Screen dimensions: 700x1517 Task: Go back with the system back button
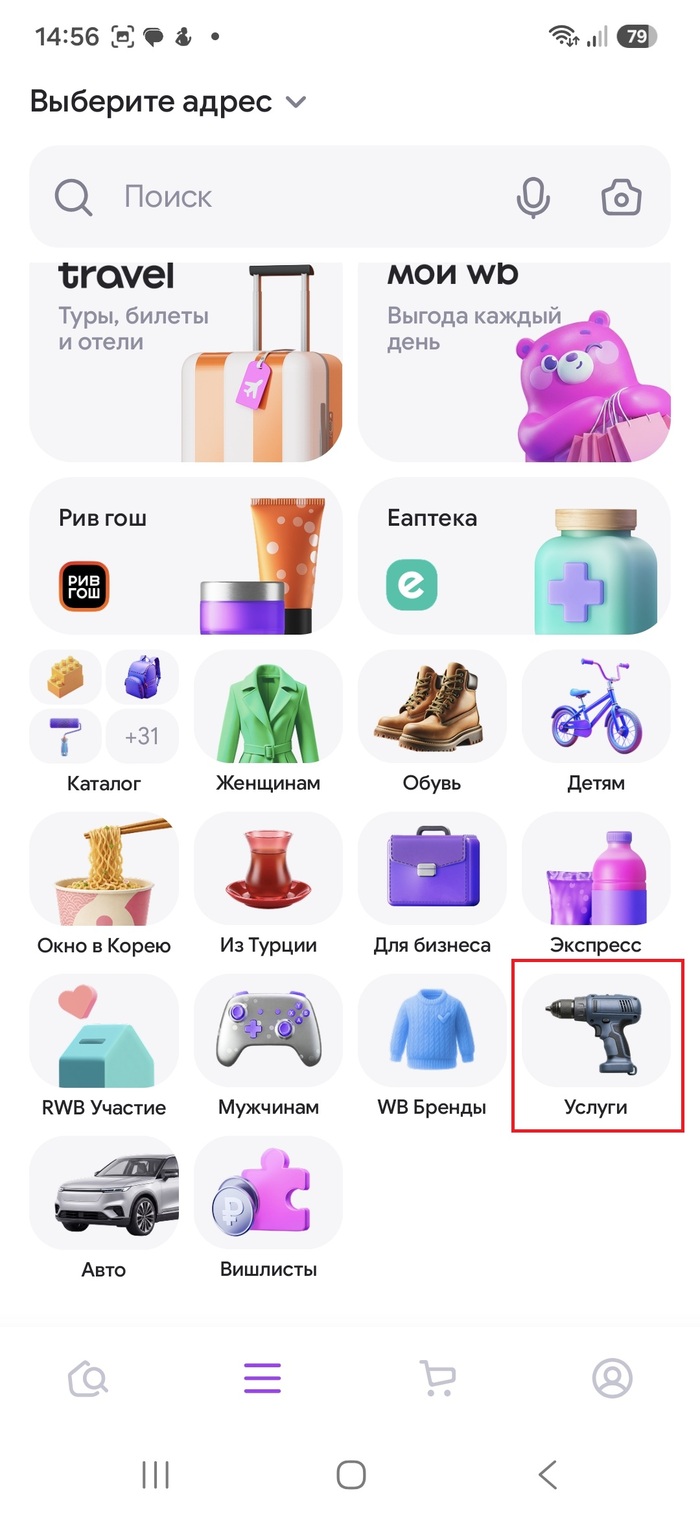tap(546, 1473)
